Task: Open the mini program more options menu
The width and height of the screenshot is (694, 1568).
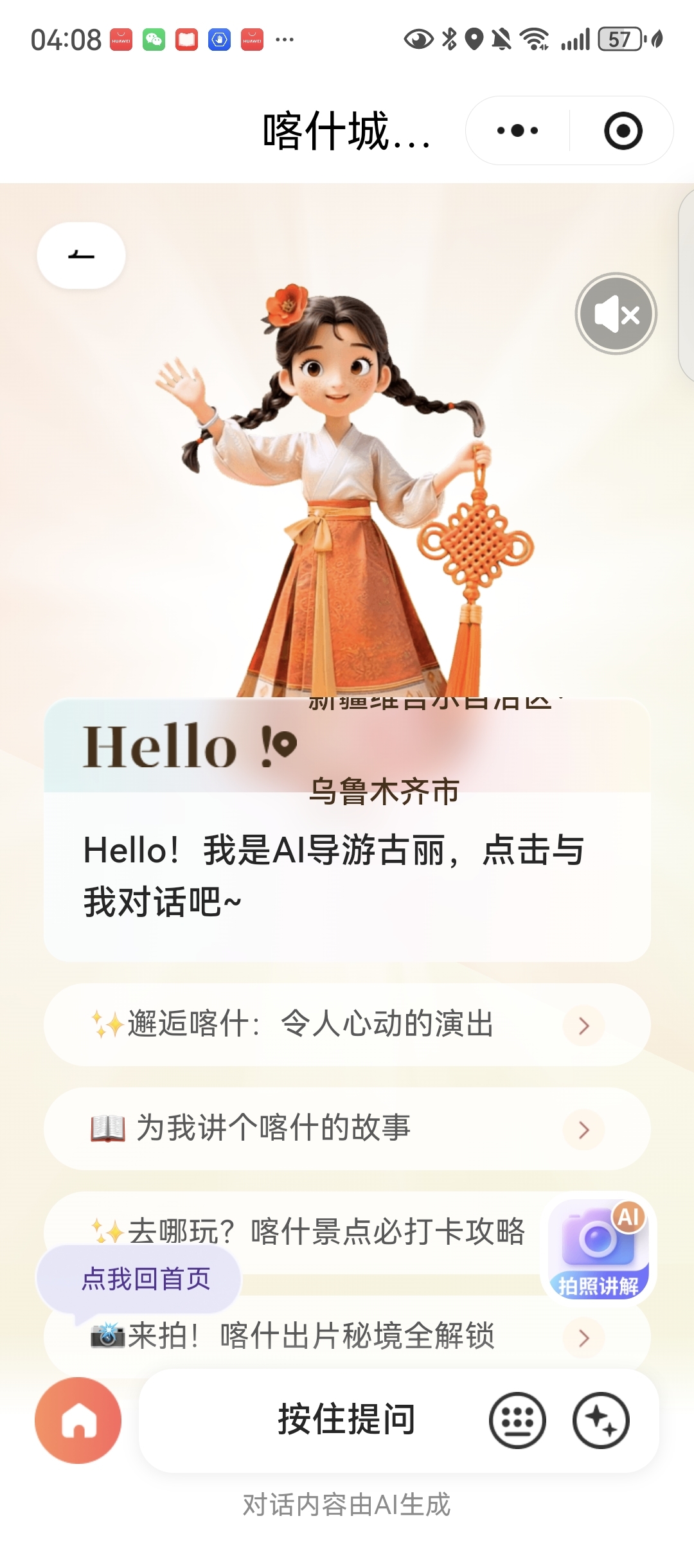Action: pyautogui.click(x=517, y=131)
